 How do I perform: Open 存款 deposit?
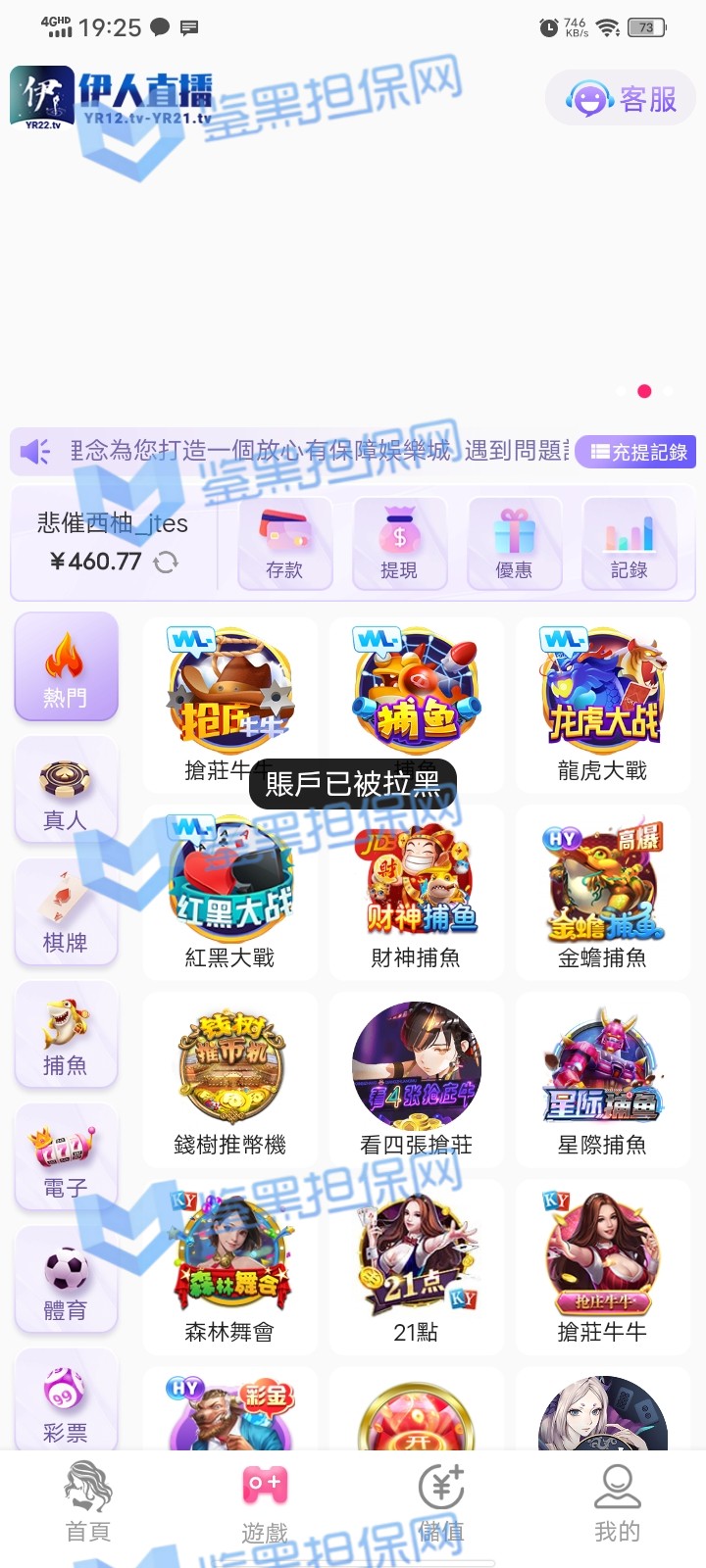(x=284, y=544)
